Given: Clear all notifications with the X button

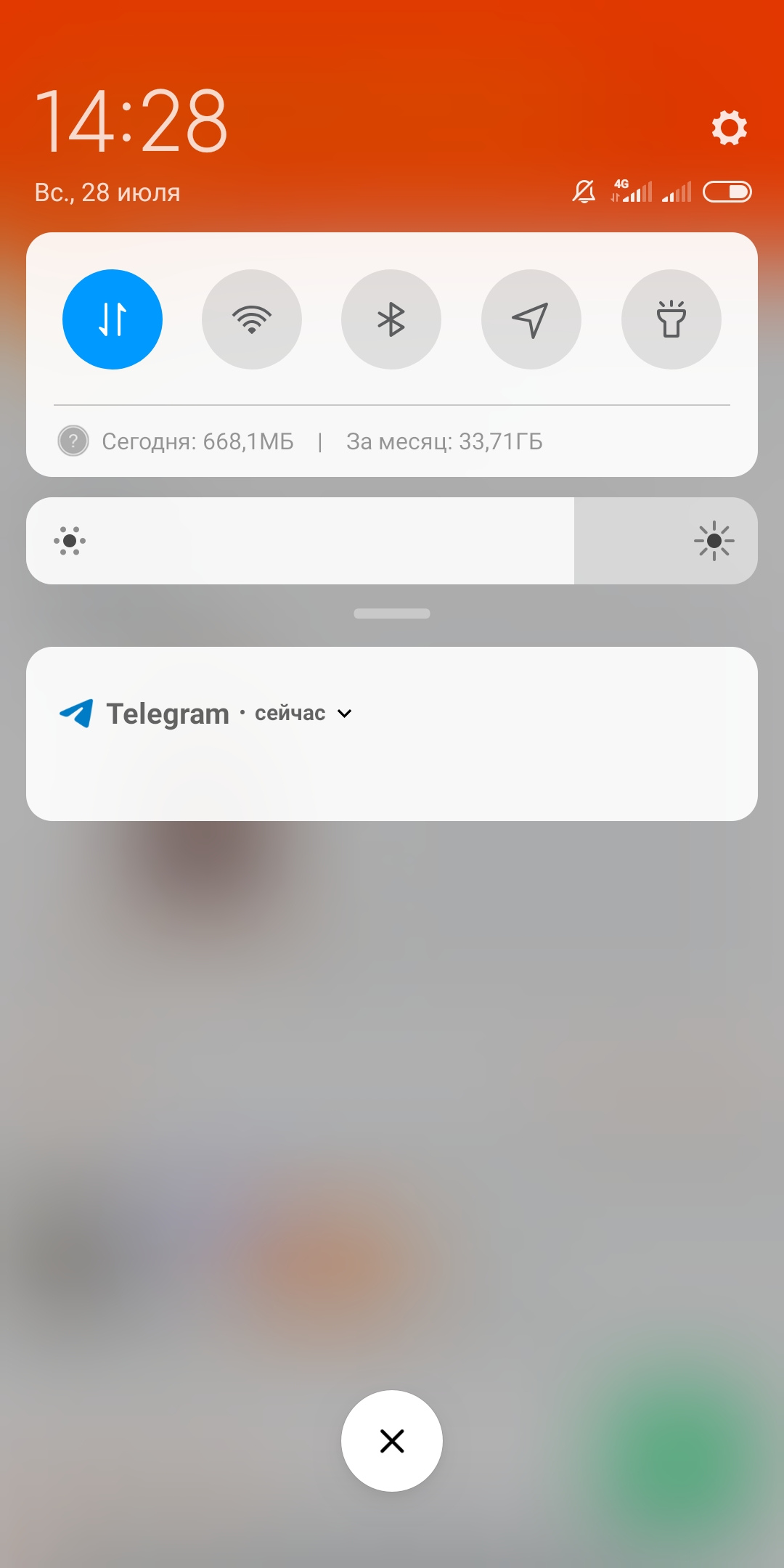Looking at the screenshot, I should coord(392,1441).
